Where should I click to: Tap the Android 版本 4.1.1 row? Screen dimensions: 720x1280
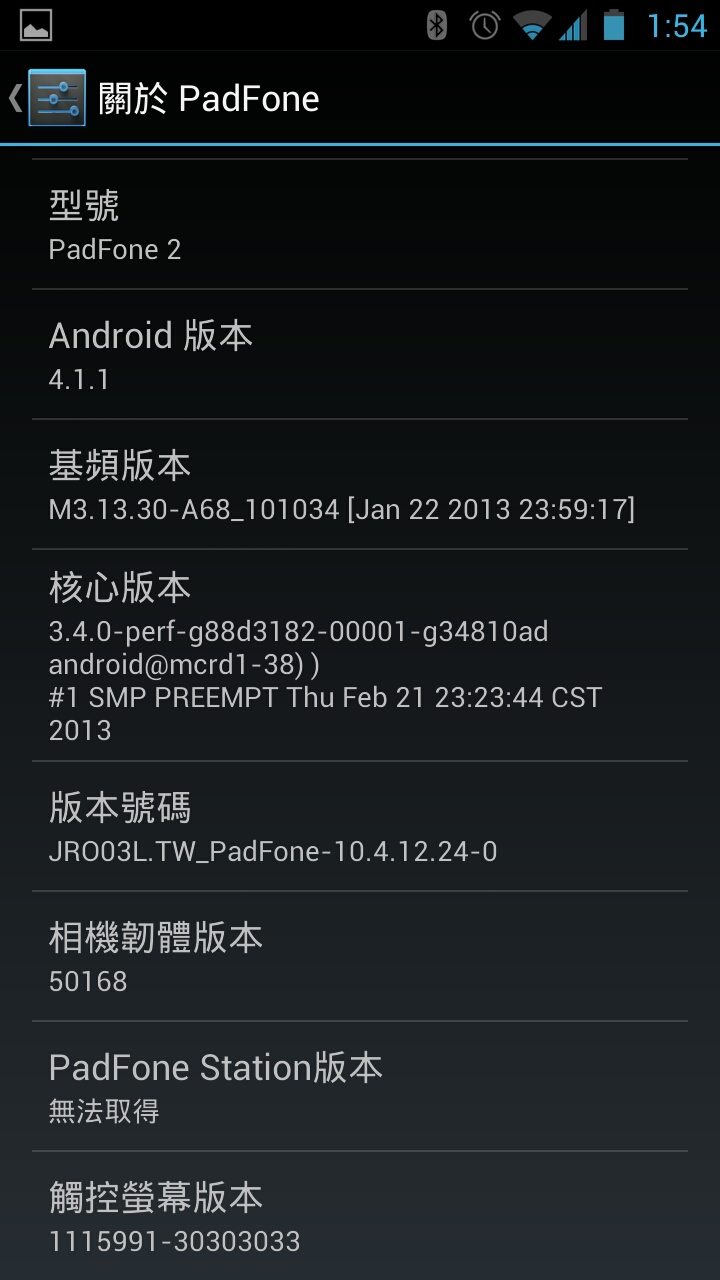click(x=360, y=355)
